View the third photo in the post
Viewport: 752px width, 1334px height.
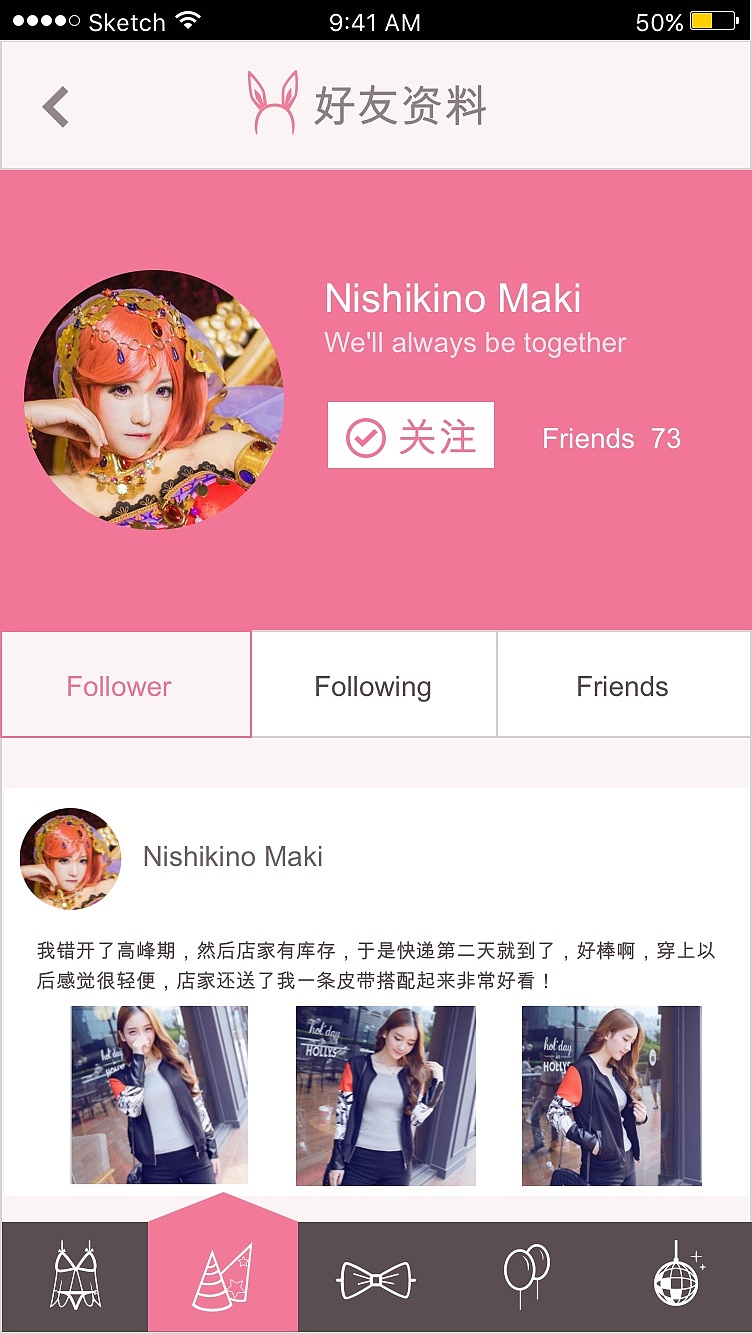coord(611,1095)
